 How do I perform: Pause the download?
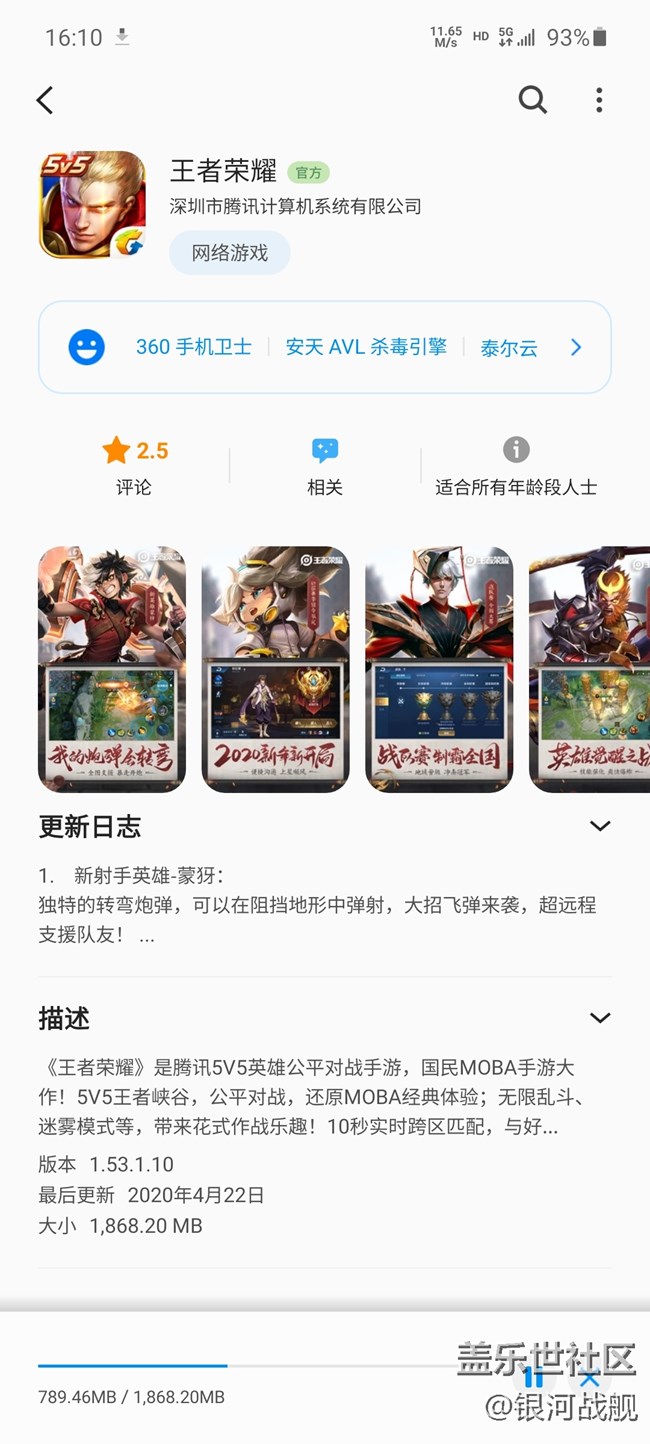point(533,1378)
